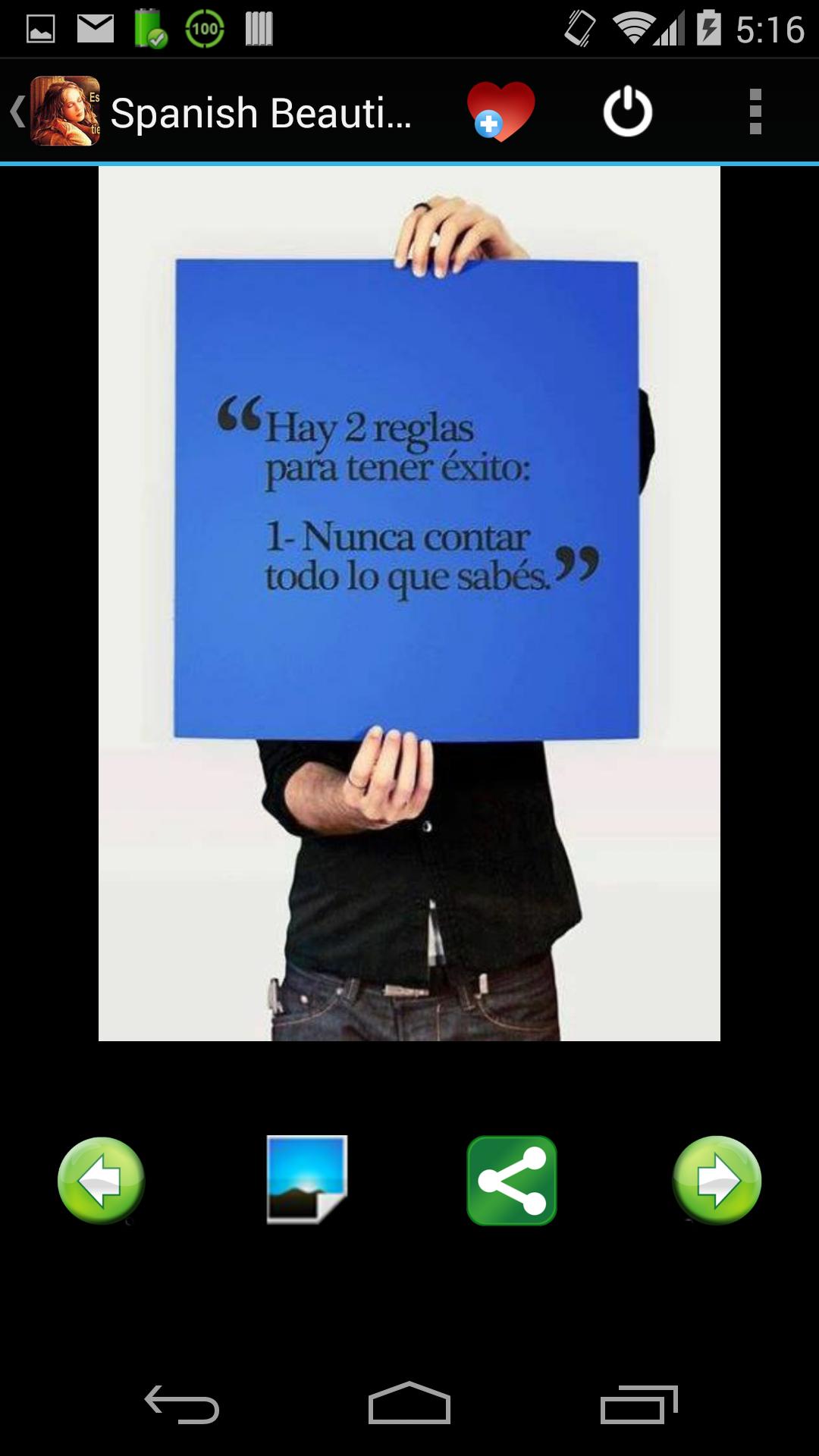Open the overflow menu
Screen dimensions: 819x1456
(755, 111)
